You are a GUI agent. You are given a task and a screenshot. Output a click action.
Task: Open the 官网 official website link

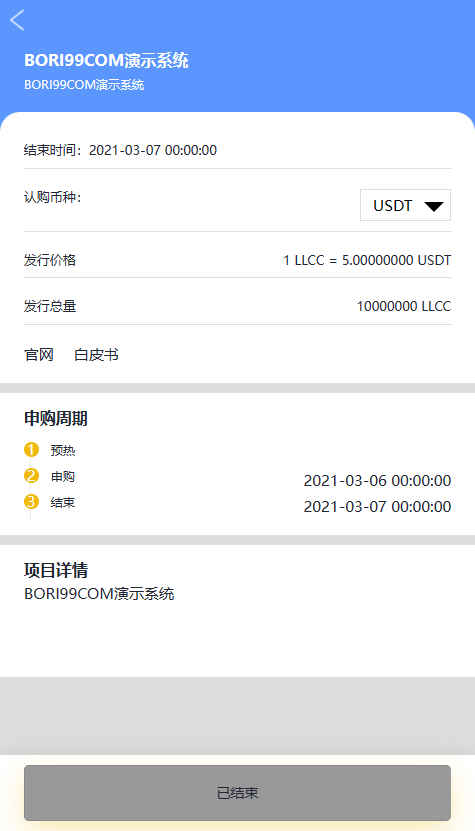point(39,355)
